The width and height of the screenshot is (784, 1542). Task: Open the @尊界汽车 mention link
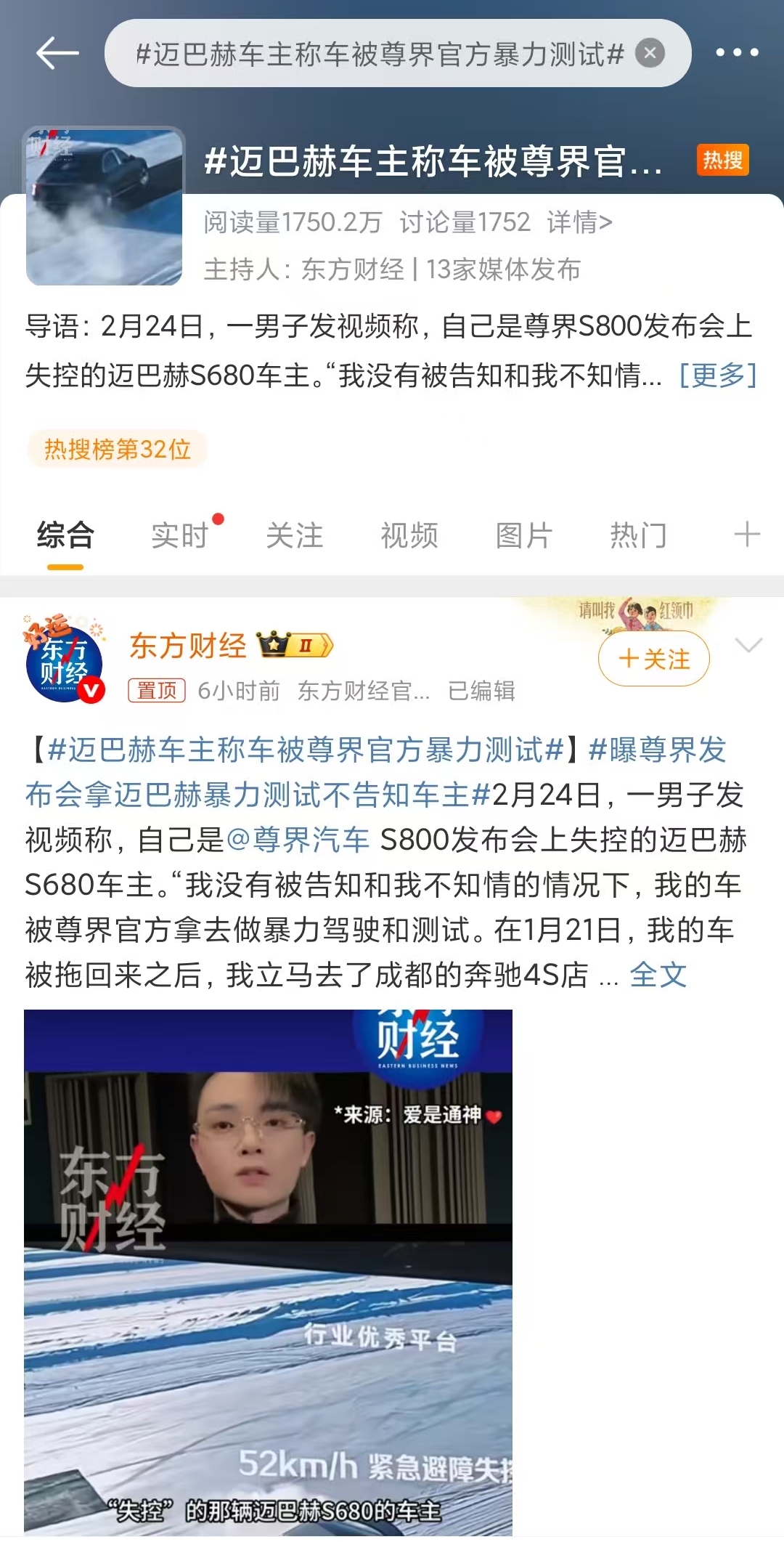tap(298, 840)
